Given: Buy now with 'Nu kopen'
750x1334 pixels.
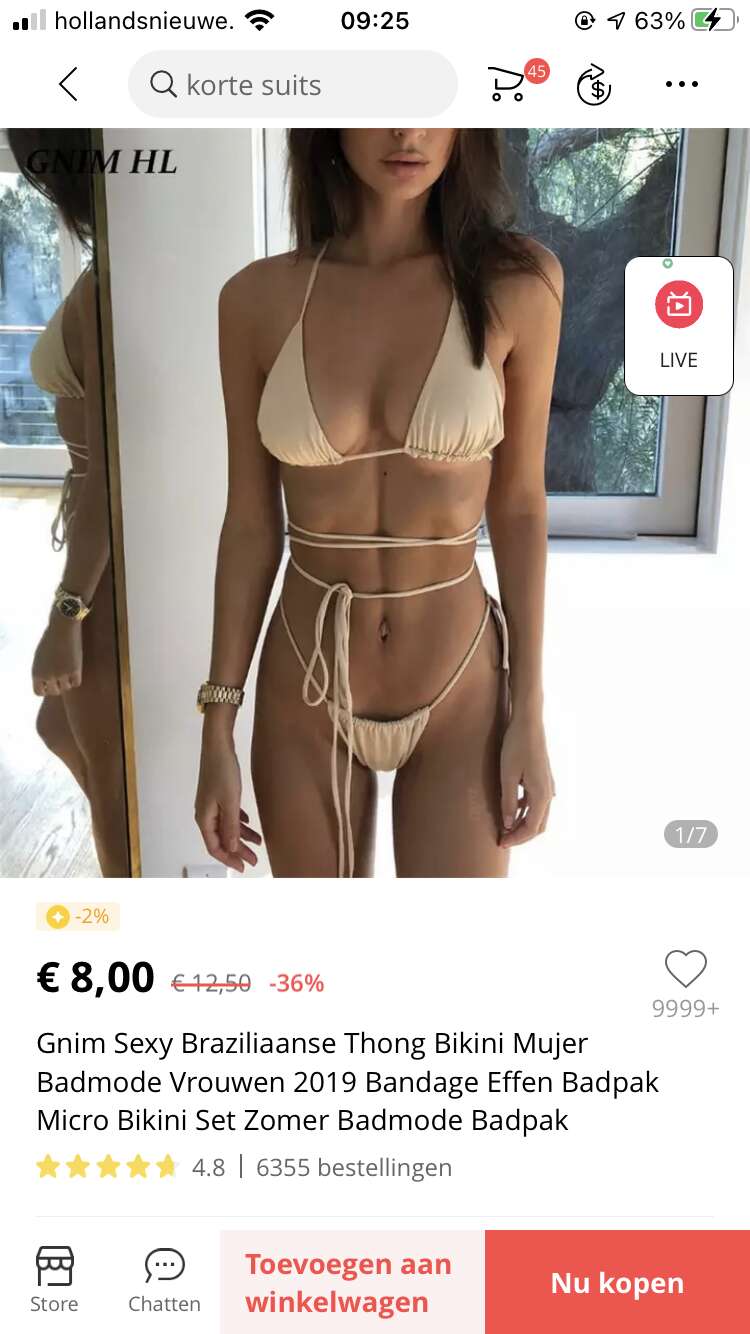Looking at the screenshot, I should [617, 1282].
